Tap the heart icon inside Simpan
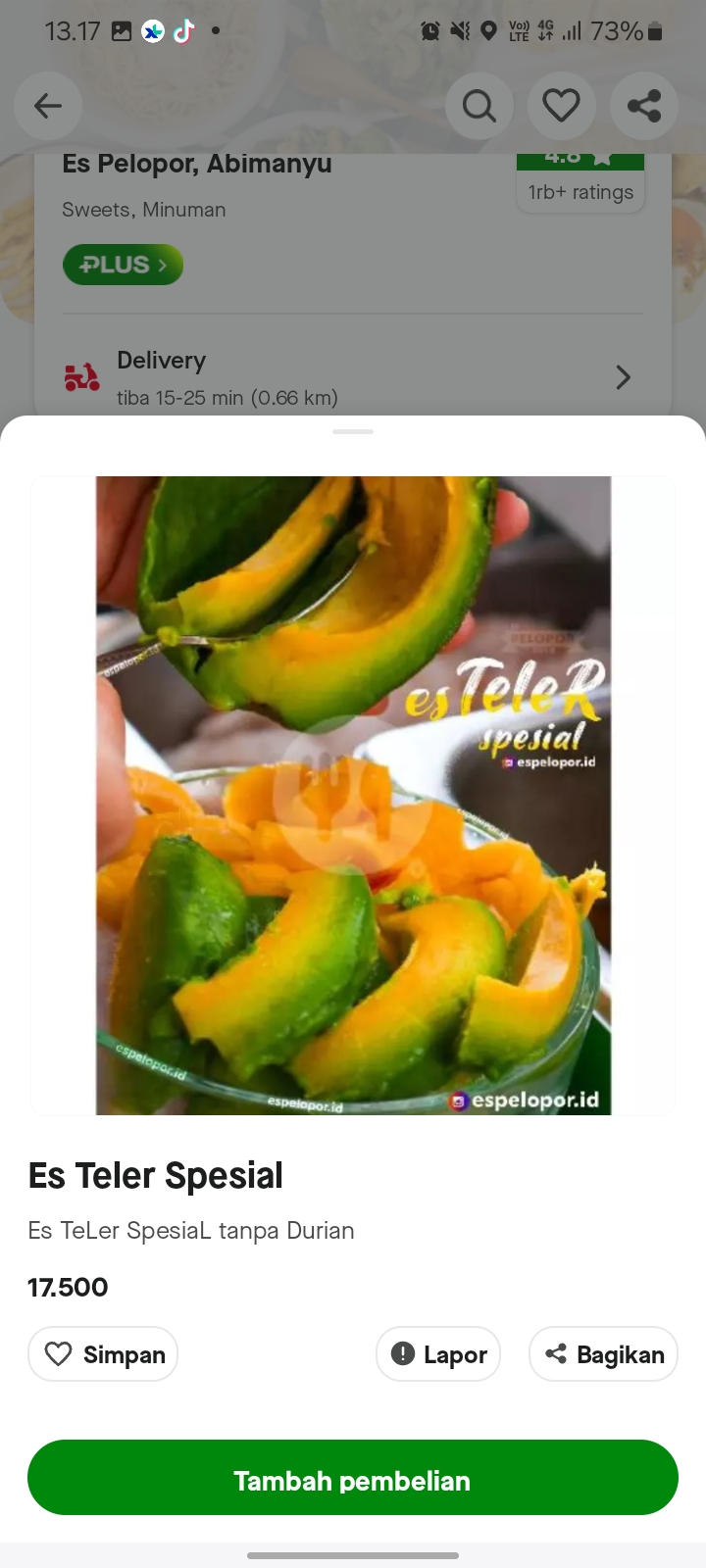 click(60, 1353)
